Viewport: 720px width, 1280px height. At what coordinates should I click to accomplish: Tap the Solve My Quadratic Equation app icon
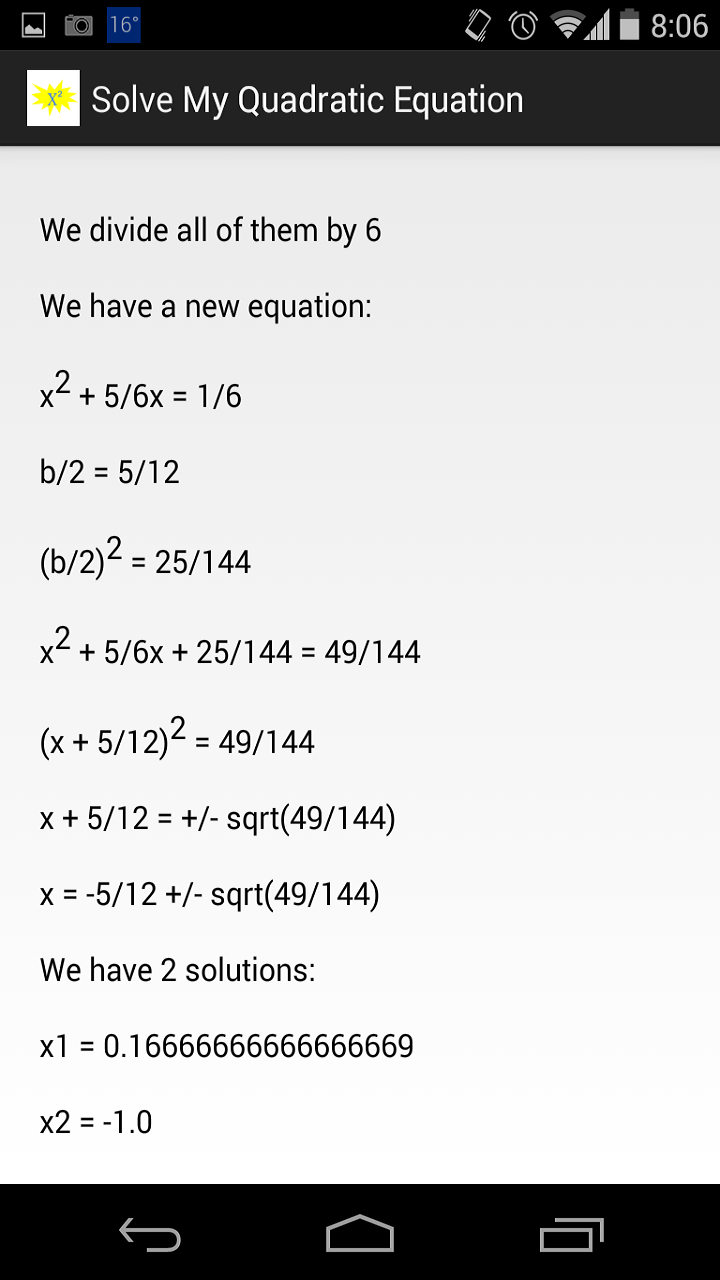point(52,99)
